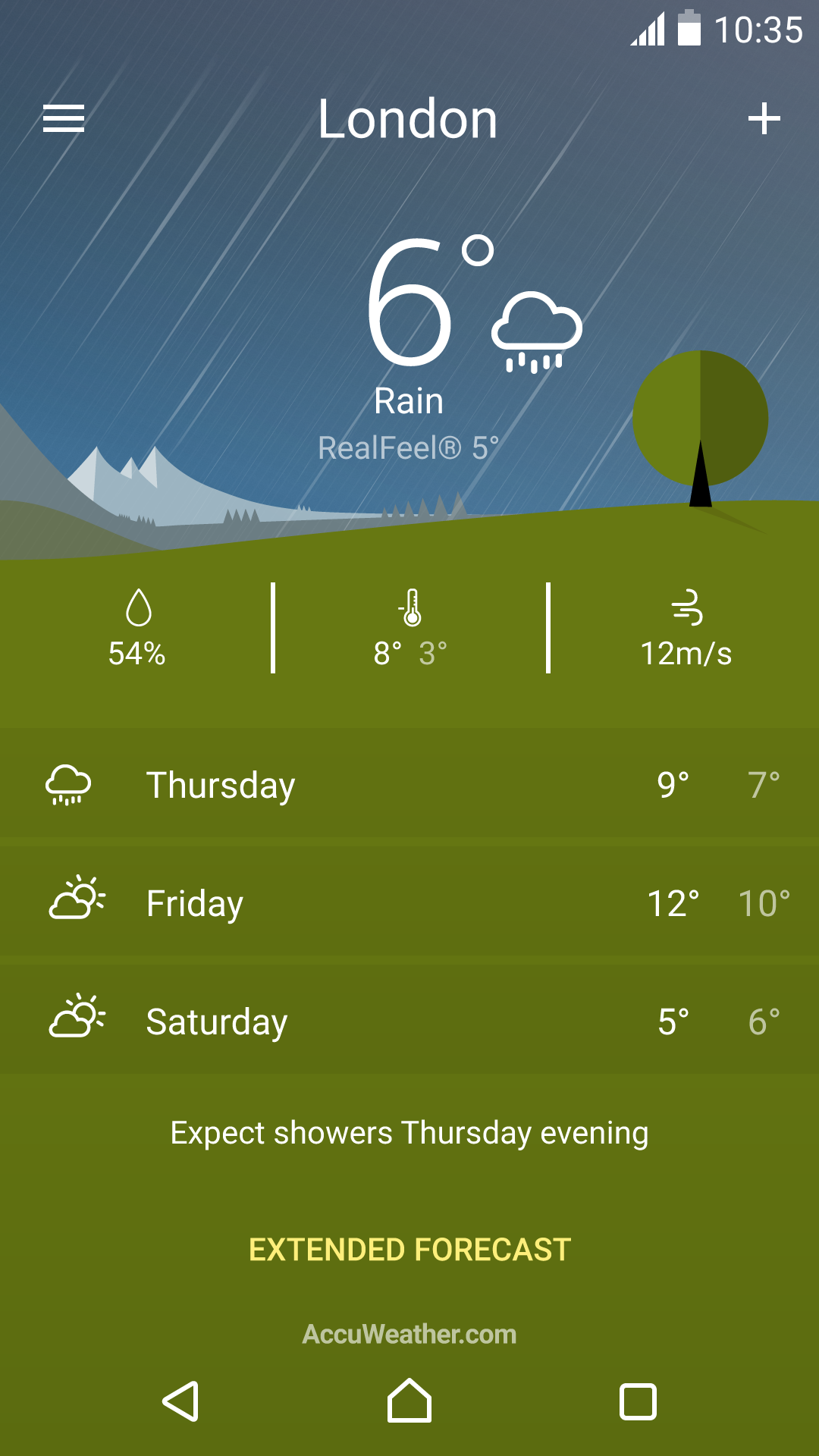Tap the rain cloud weather icon
819x1456 pixels.
(x=535, y=330)
